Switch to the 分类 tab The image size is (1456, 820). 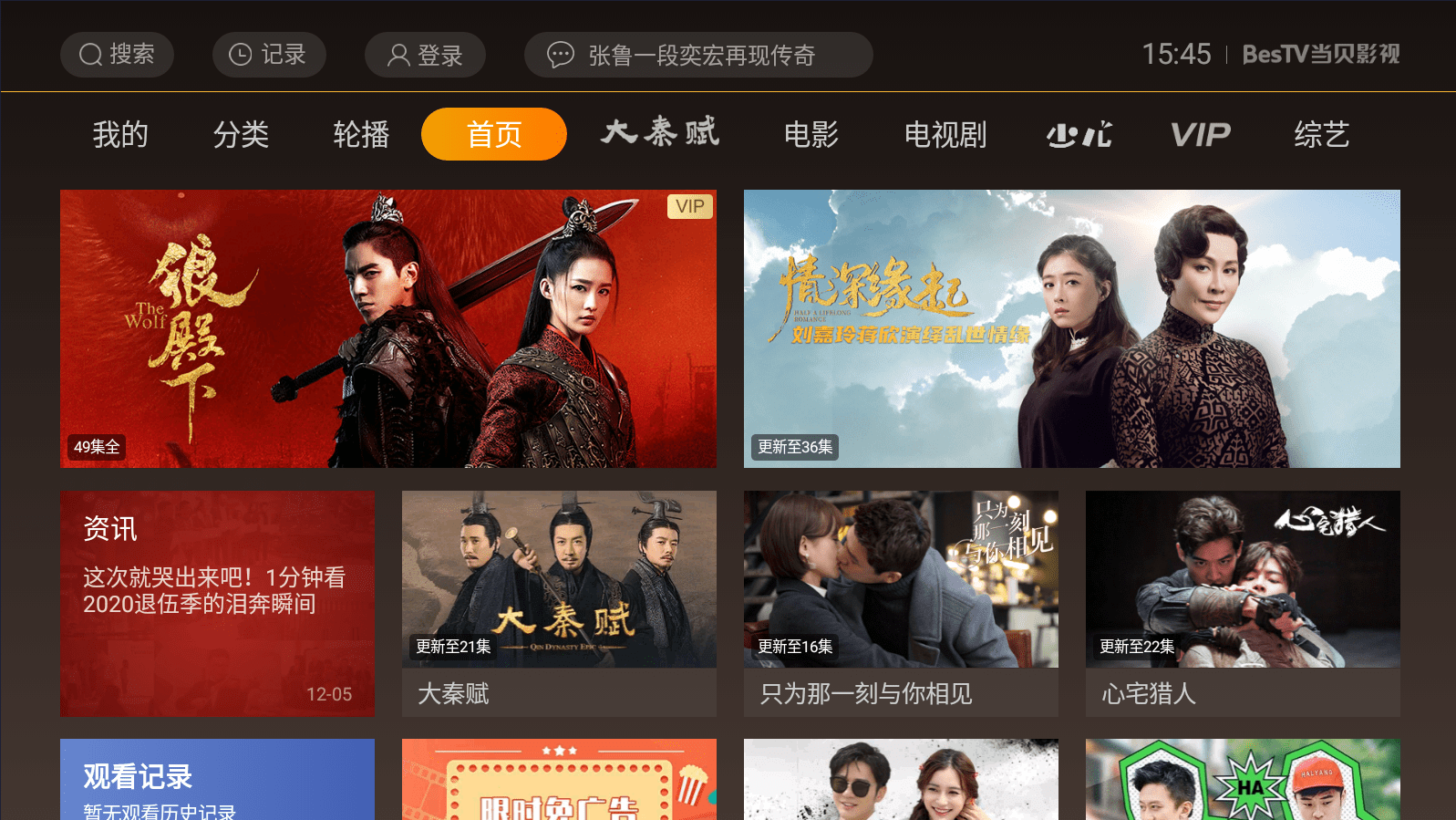241,135
